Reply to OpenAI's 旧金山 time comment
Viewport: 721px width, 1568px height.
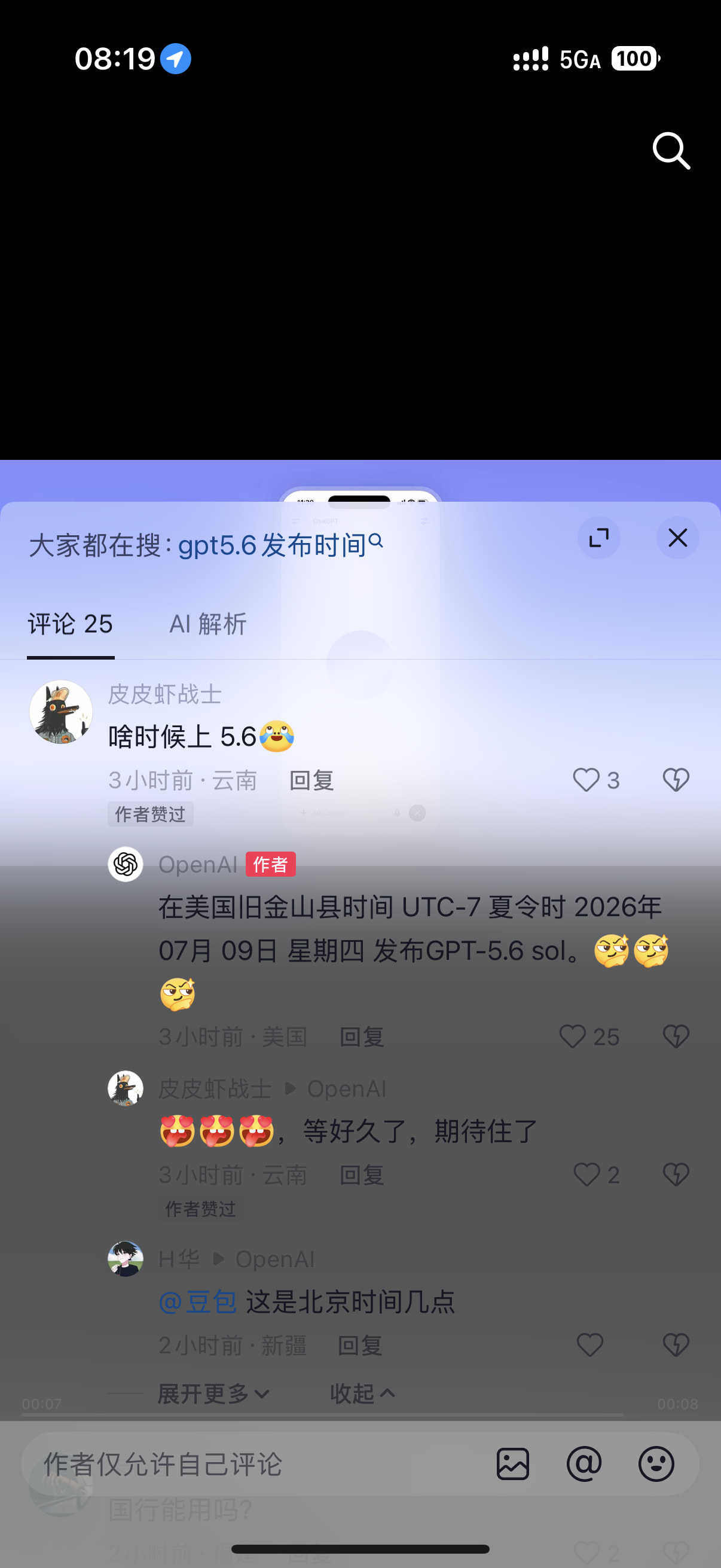[362, 1036]
